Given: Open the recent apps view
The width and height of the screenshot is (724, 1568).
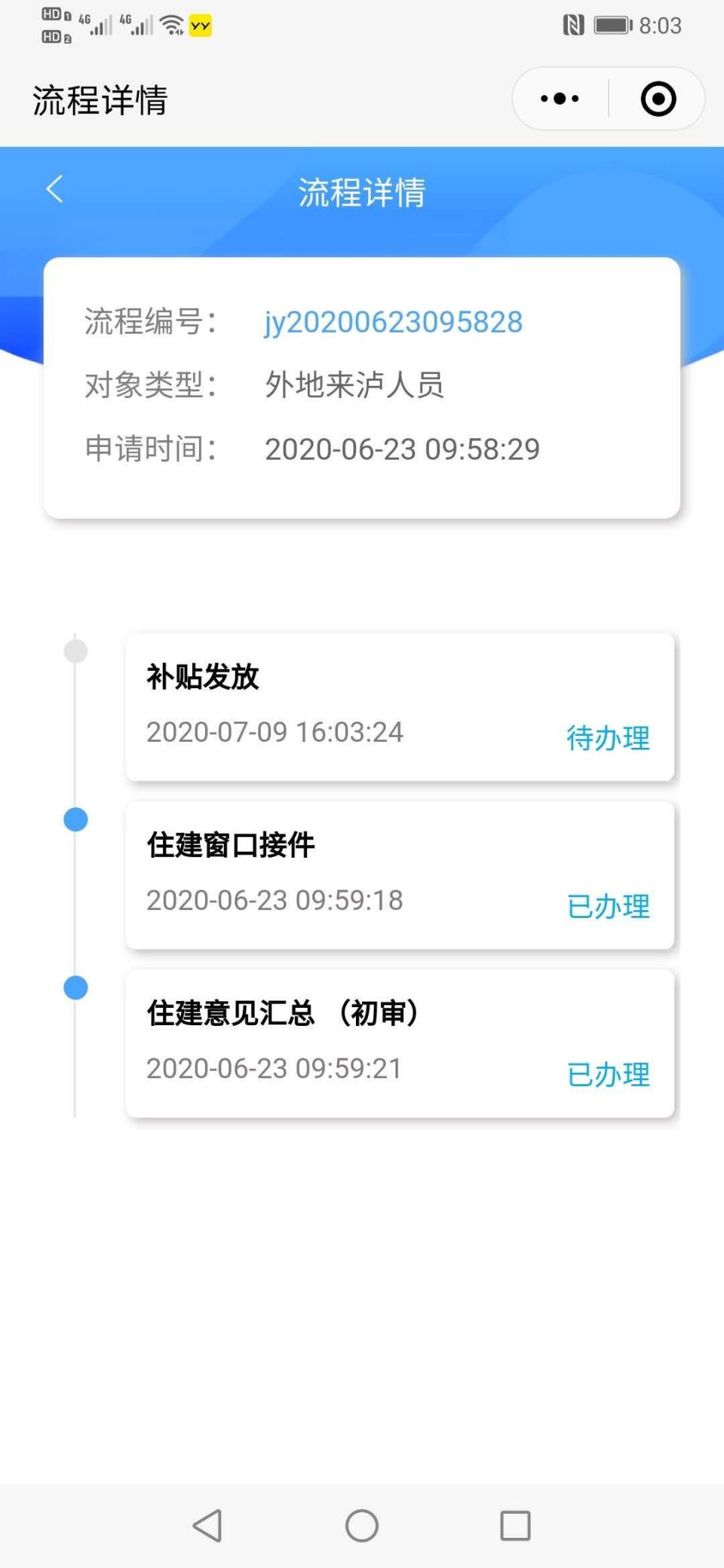Looking at the screenshot, I should 516,1525.
